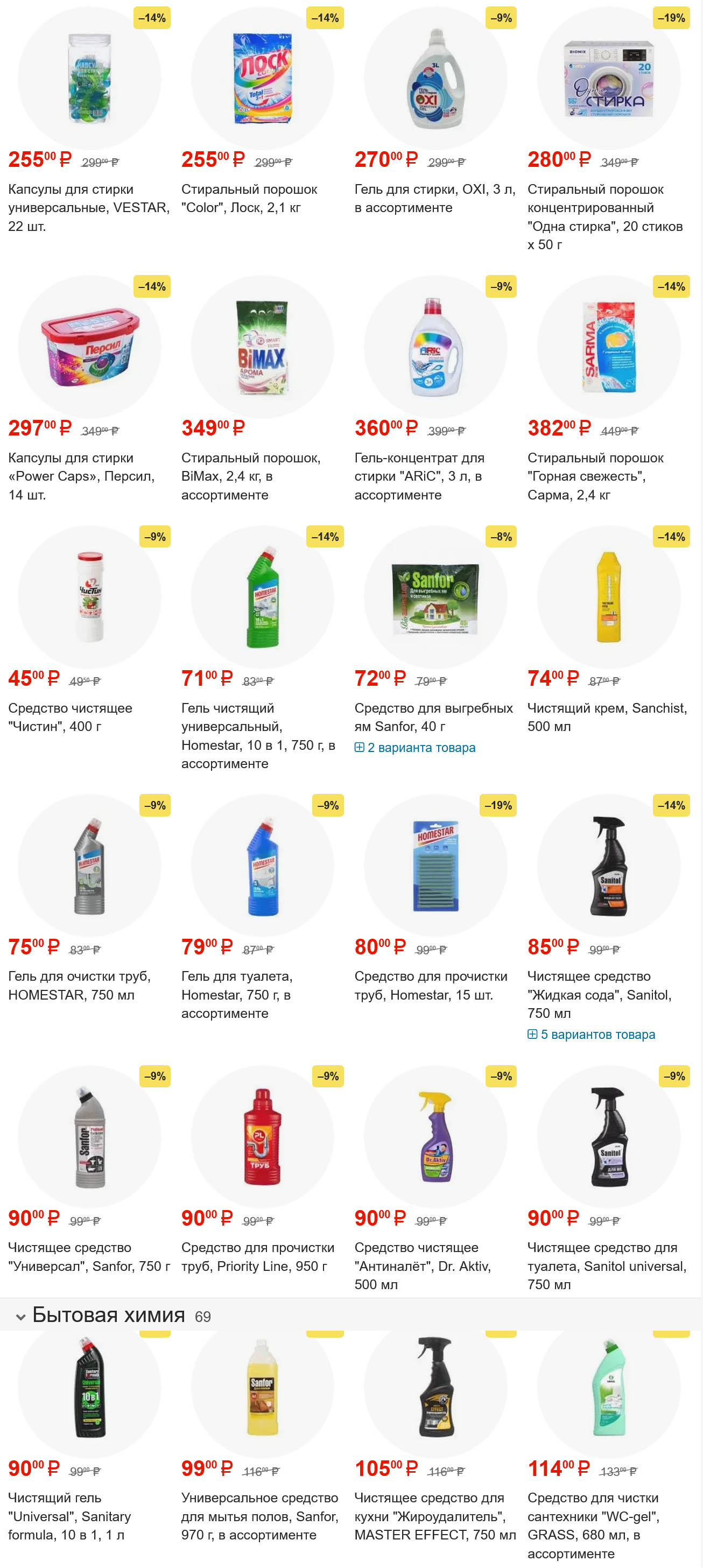Open the "Одна стирка" concentrated powder item
Viewport: 703px width, 1568px height.
point(604,216)
